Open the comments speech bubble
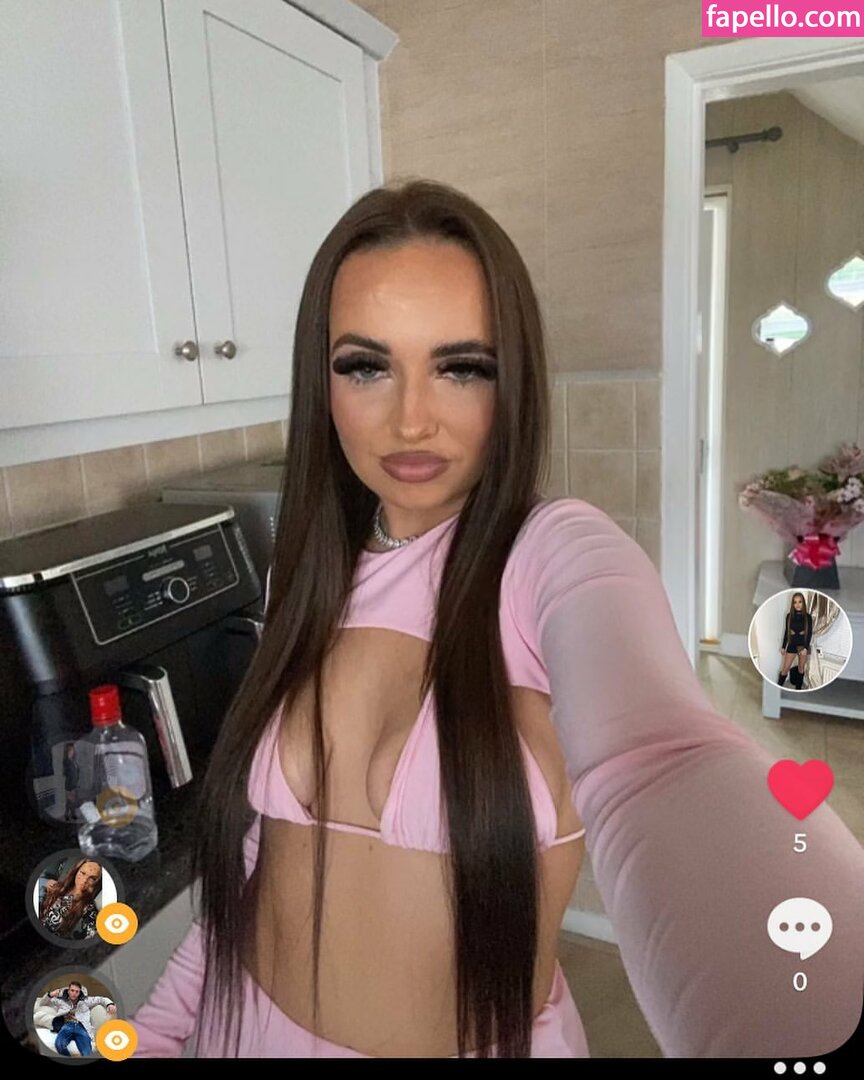Viewport: 864px width, 1080px height. (x=799, y=927)
